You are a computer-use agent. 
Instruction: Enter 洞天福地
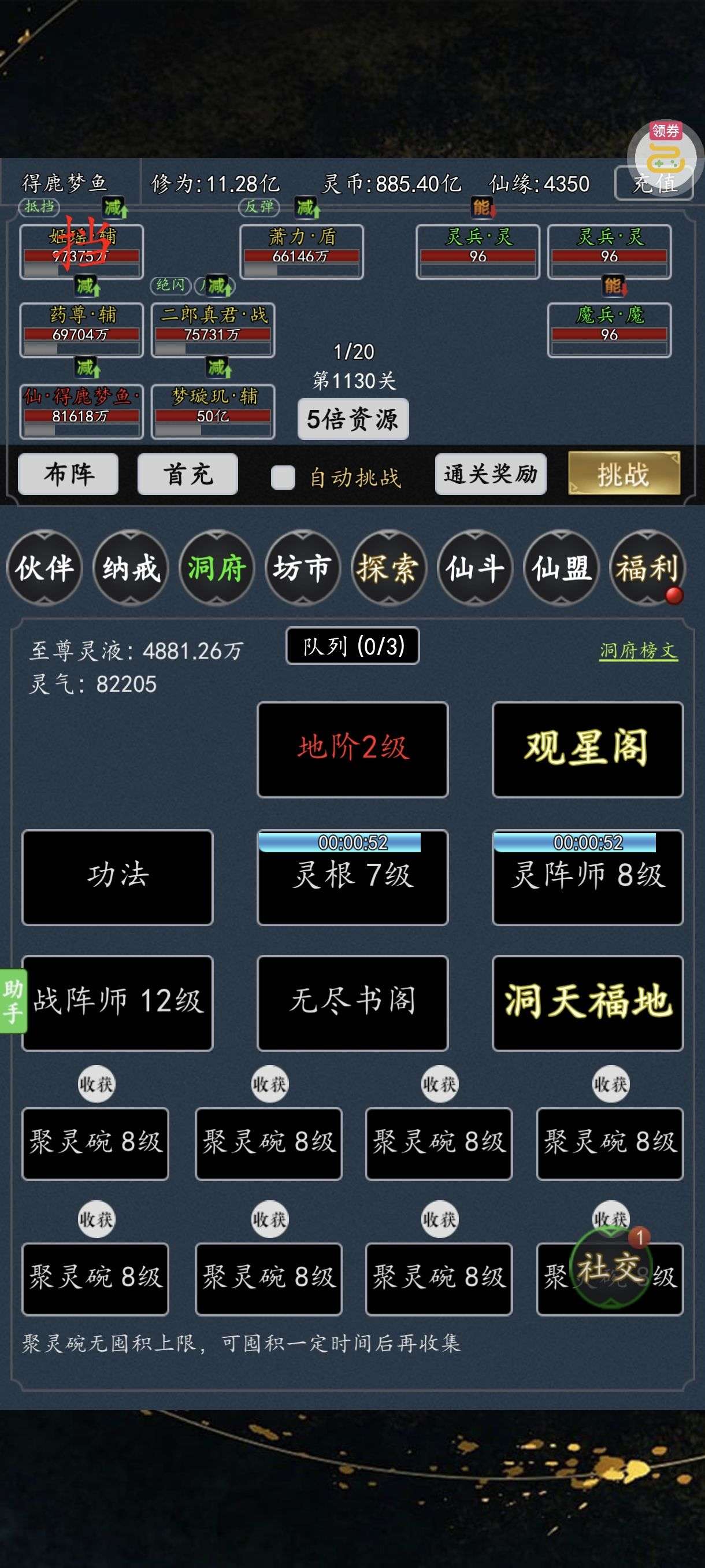pyautogui.click(x=587, y=1003)
